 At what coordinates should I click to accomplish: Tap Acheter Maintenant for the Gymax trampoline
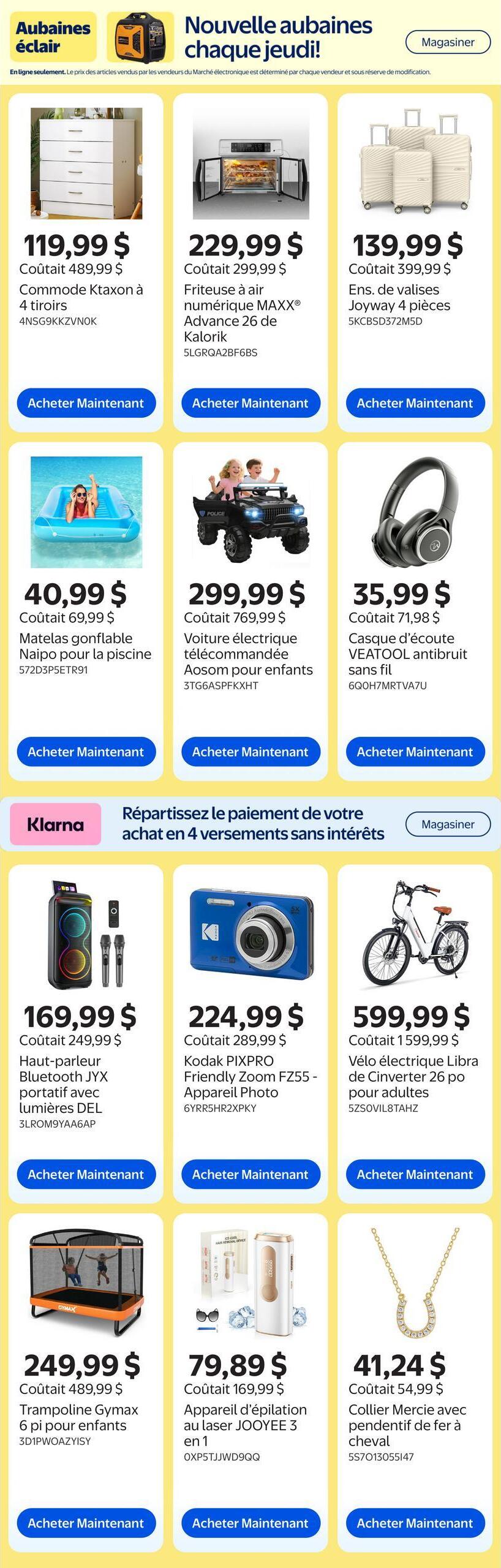(x=86, y=1523)
